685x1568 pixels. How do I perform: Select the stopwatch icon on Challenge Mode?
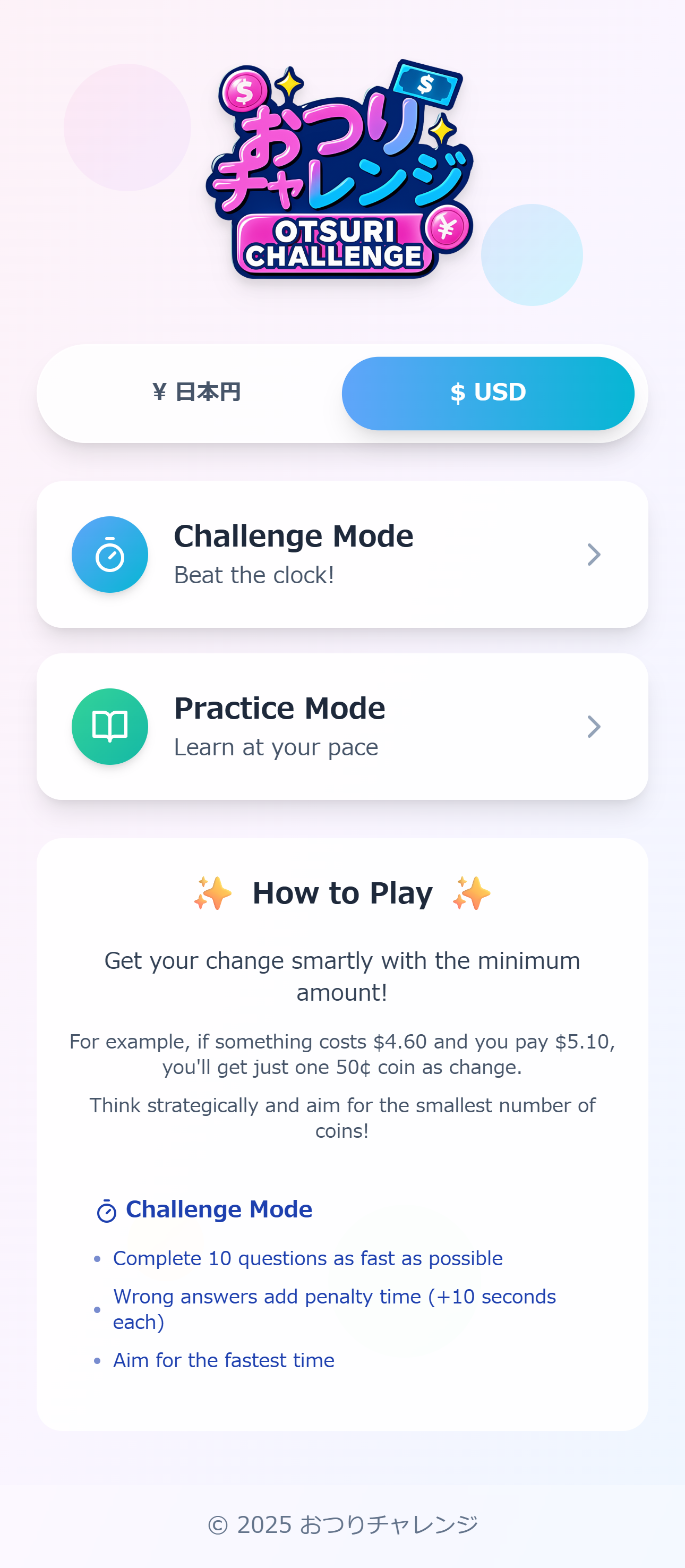tap(109, 554)
